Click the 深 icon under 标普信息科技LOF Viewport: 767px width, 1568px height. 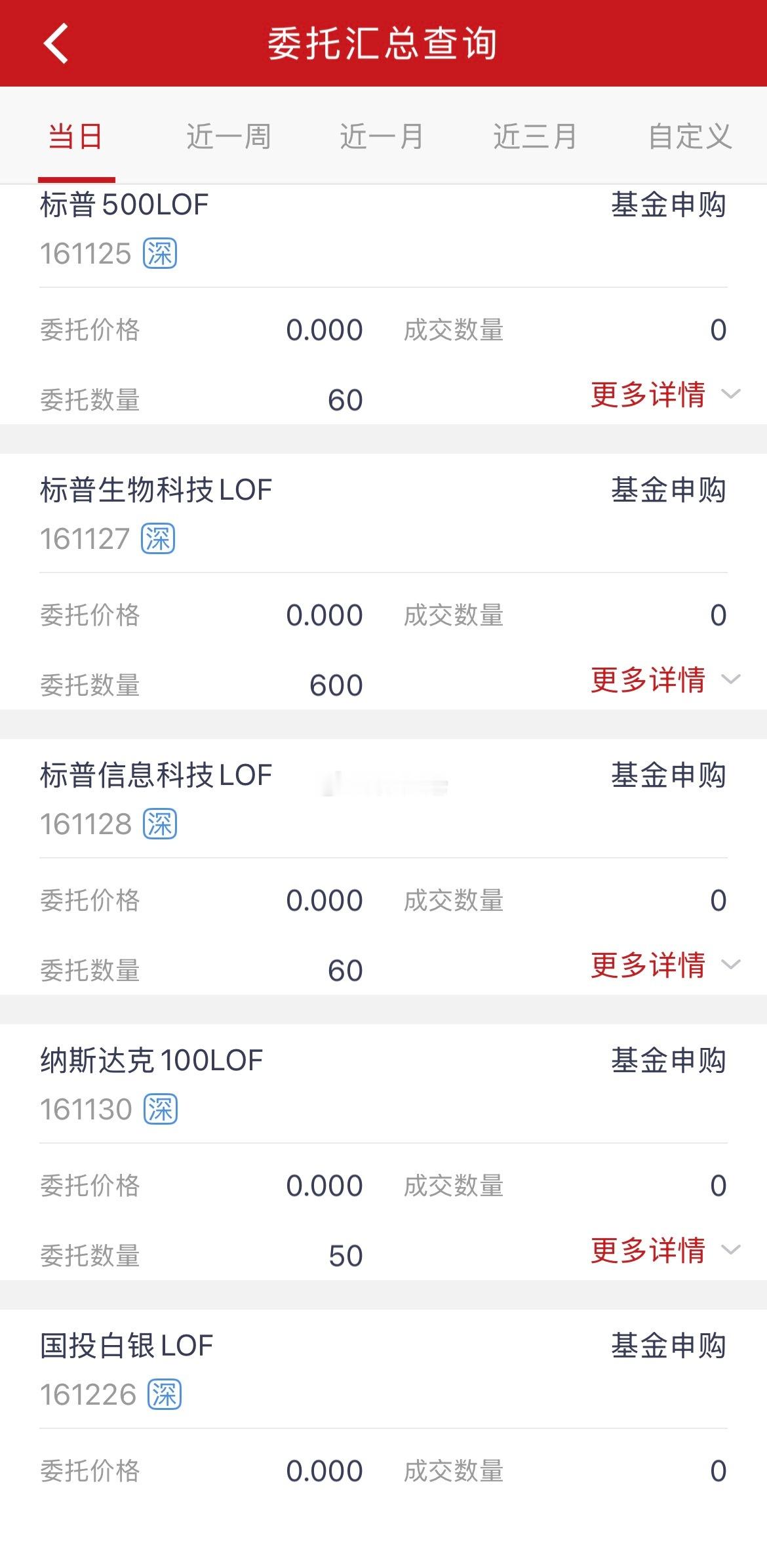[x=159, y=822]
